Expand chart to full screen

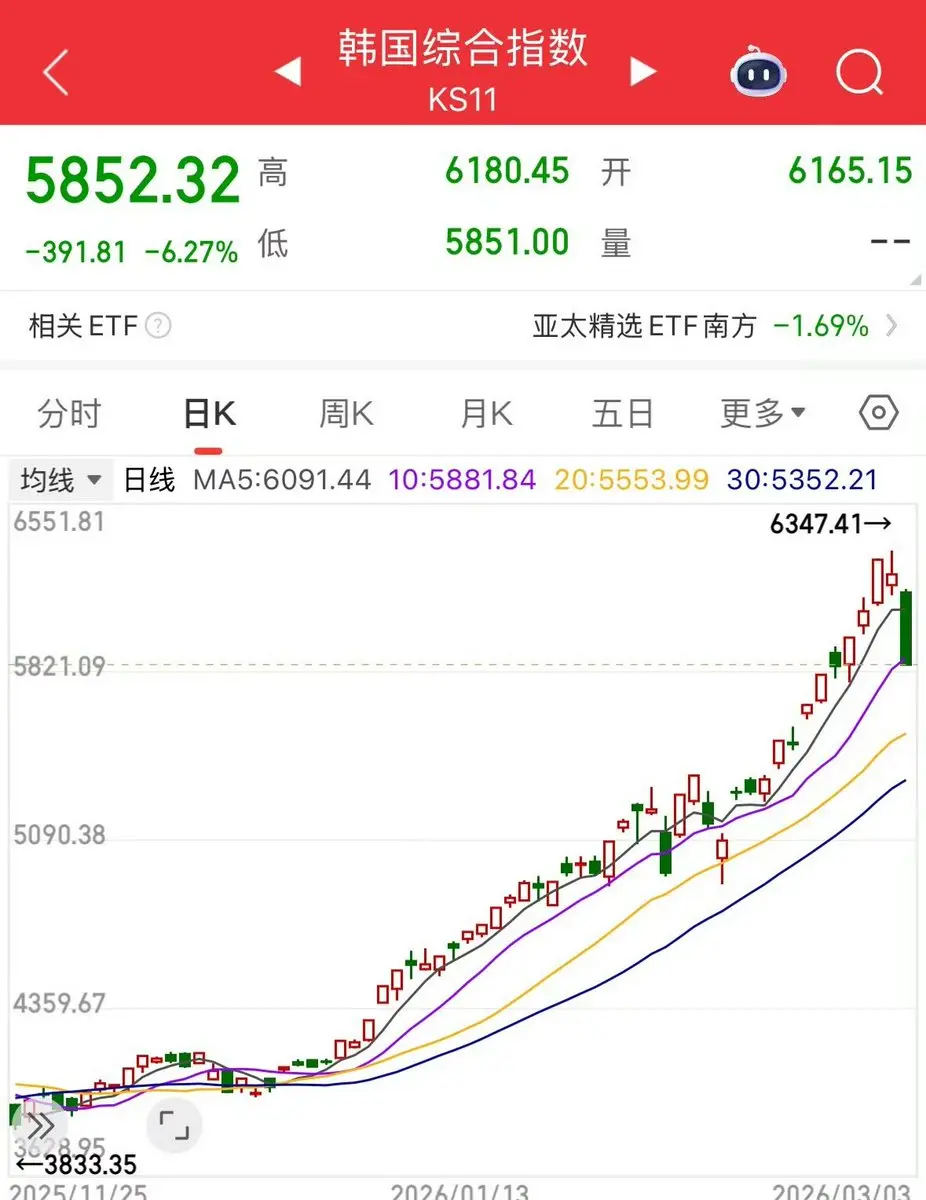point(174,1125)
